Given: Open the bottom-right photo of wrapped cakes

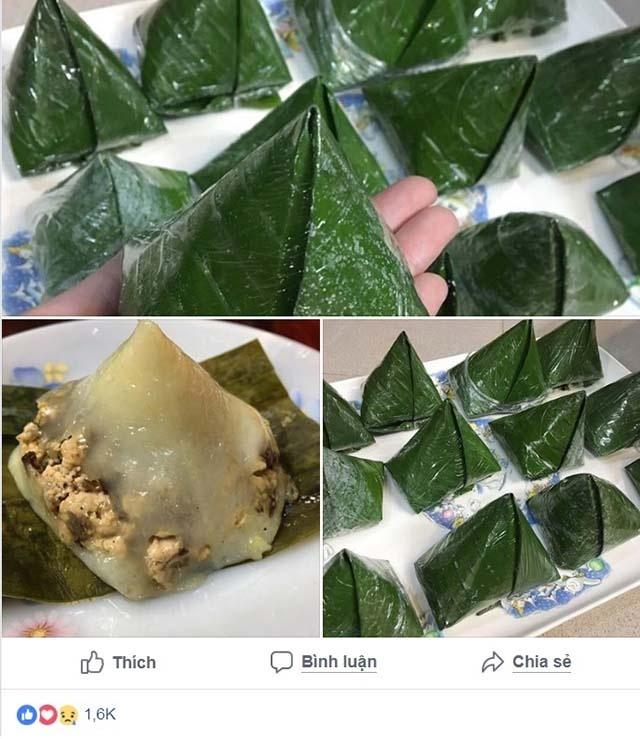Looking at the screenshot, I should [481, 478].
